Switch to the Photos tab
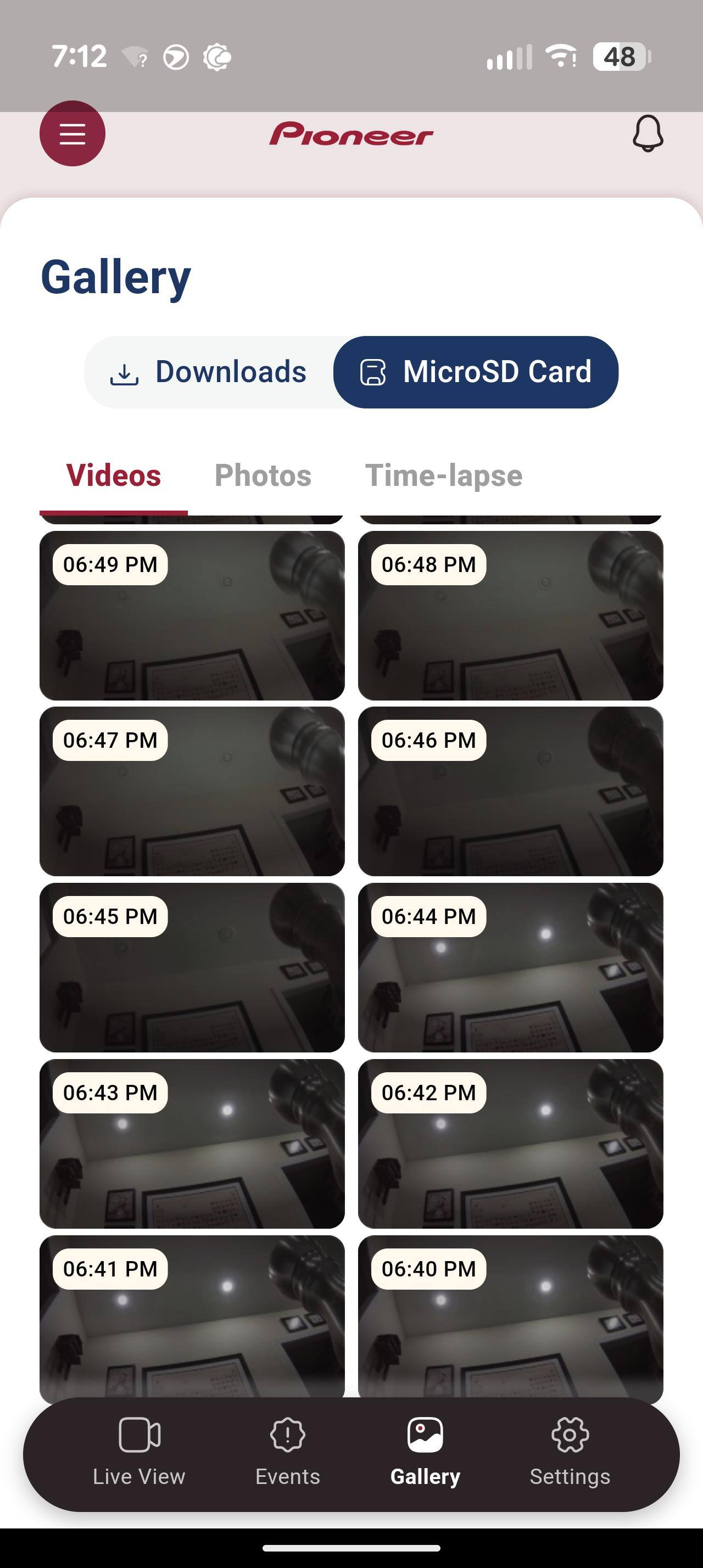Screen dimensions: 703x1568 click(263, 475)
